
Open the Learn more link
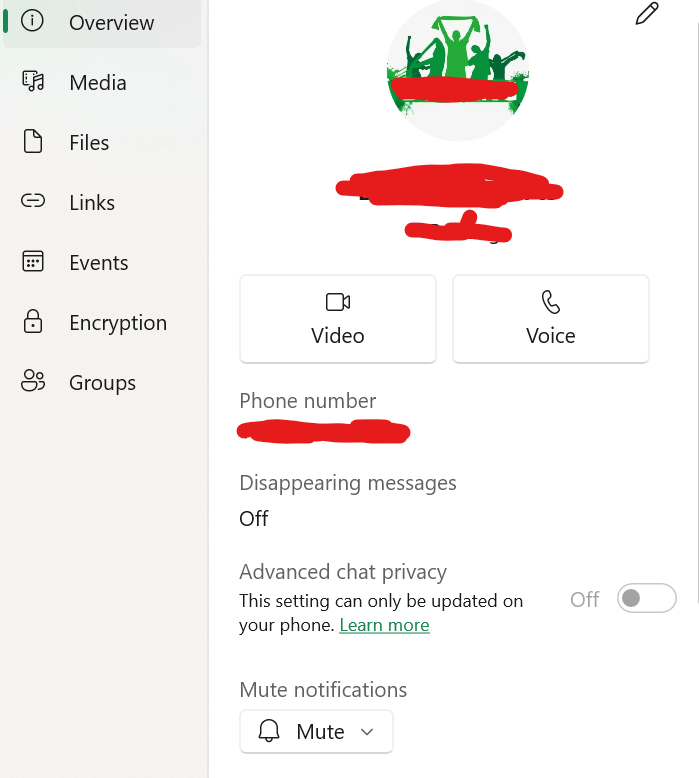(384, 625)
